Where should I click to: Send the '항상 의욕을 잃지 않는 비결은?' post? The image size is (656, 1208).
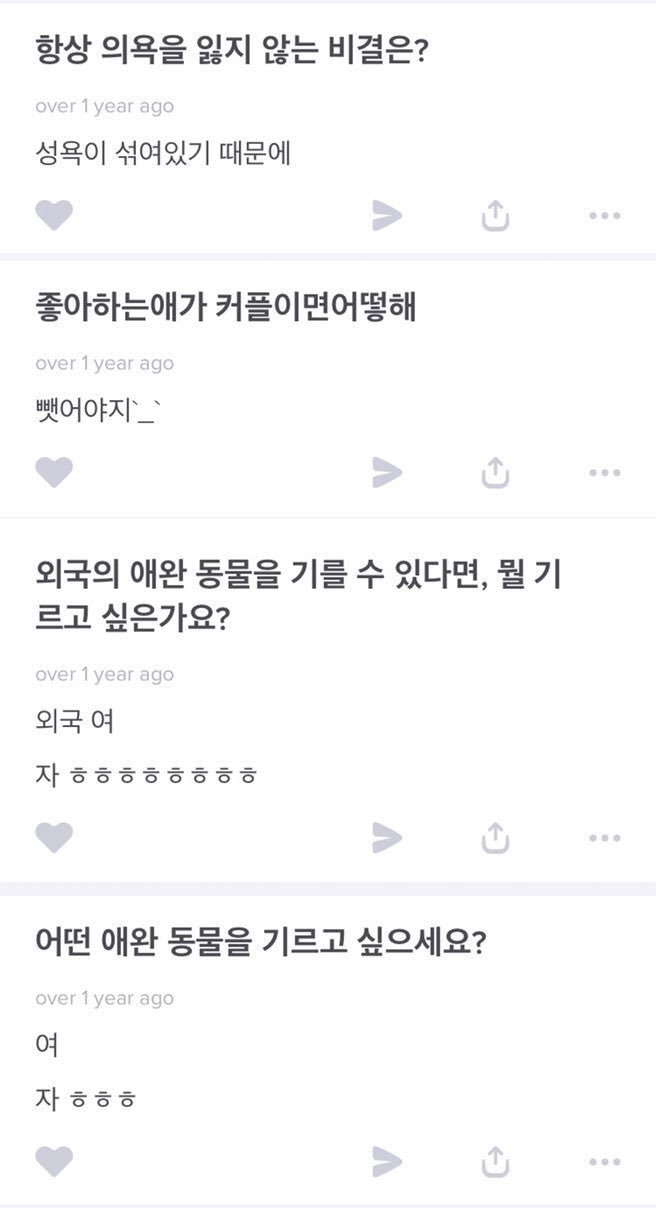(x=387, y=215)
